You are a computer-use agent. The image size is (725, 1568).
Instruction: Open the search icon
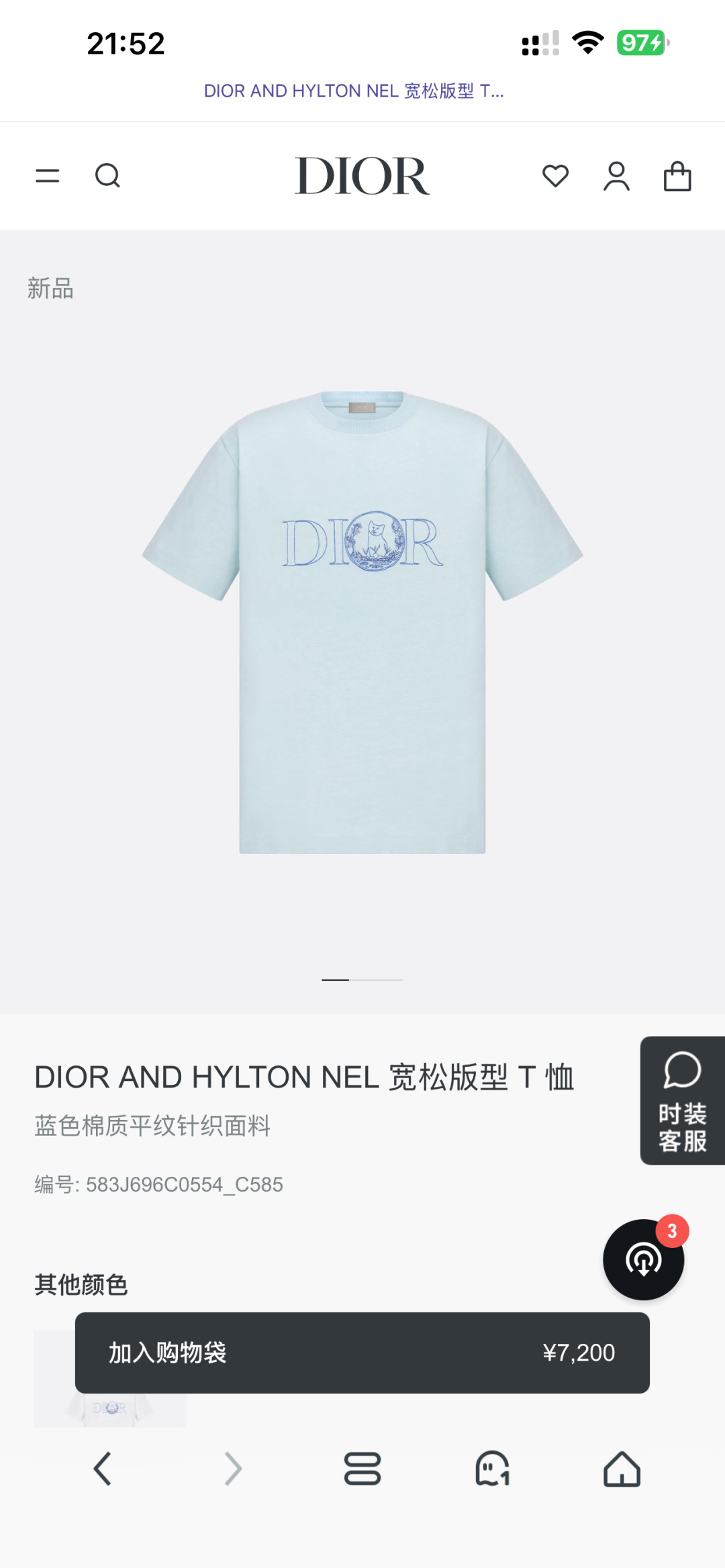point(107,176)
